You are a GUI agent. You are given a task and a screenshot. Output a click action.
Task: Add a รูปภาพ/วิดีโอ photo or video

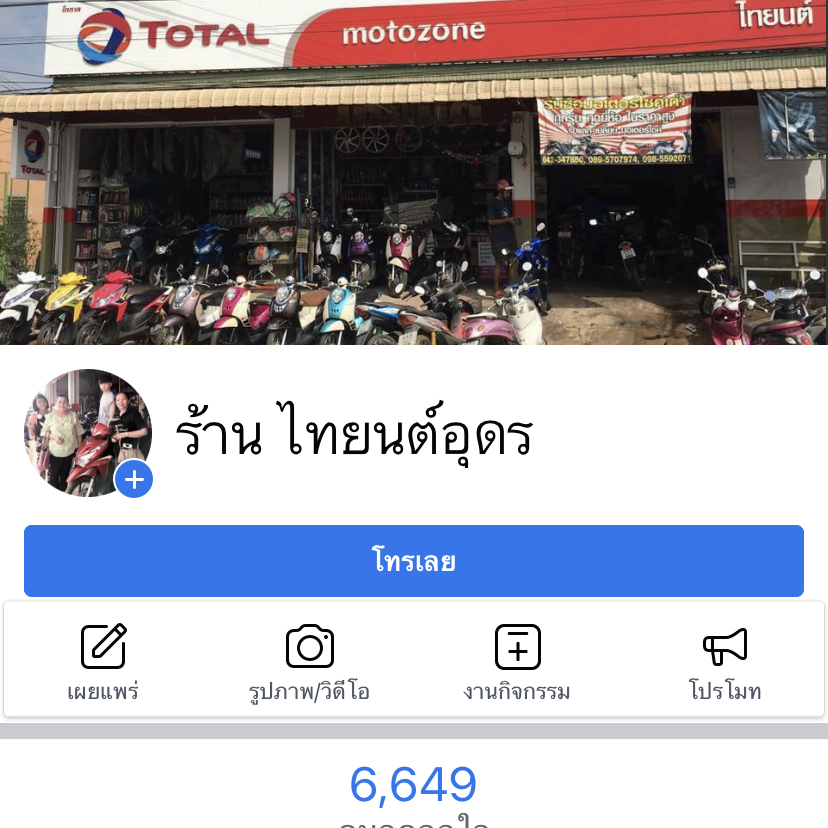pos(309,662)
